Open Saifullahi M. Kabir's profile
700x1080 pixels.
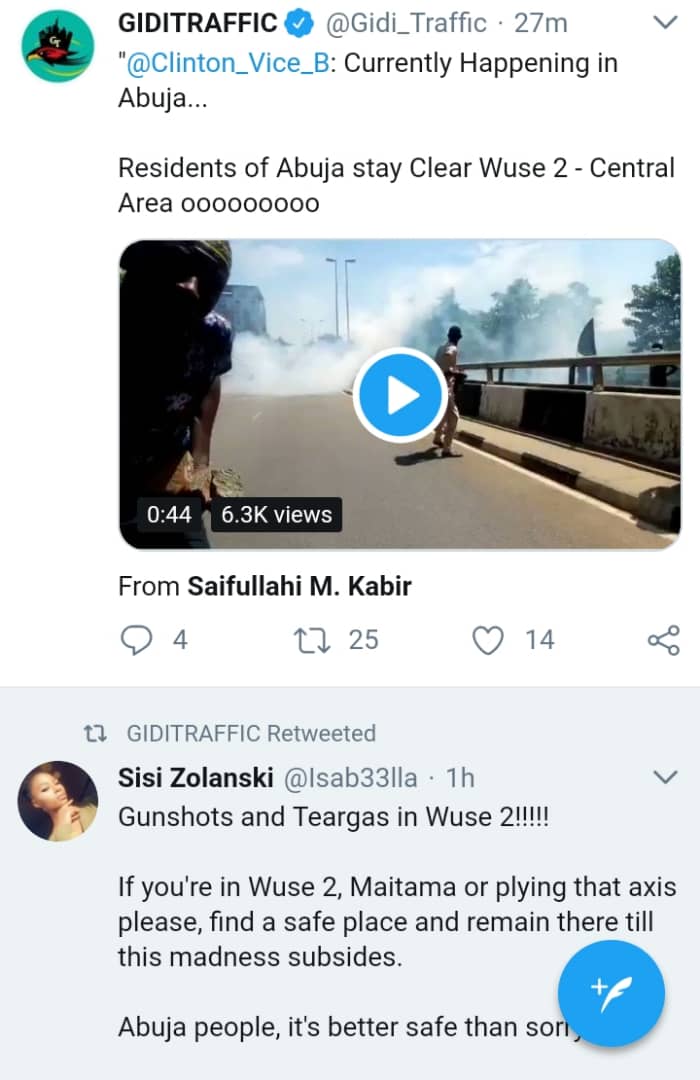(299, 586)
